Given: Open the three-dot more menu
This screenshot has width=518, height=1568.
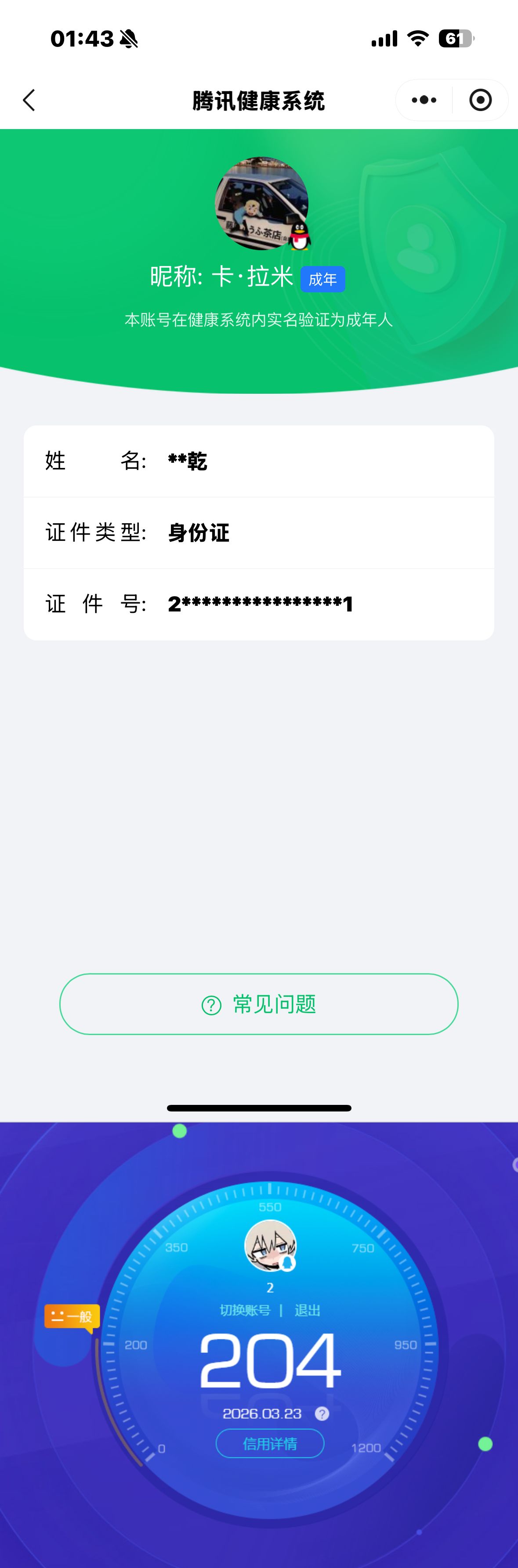Looking at the screenshot, I should point(424,101).
